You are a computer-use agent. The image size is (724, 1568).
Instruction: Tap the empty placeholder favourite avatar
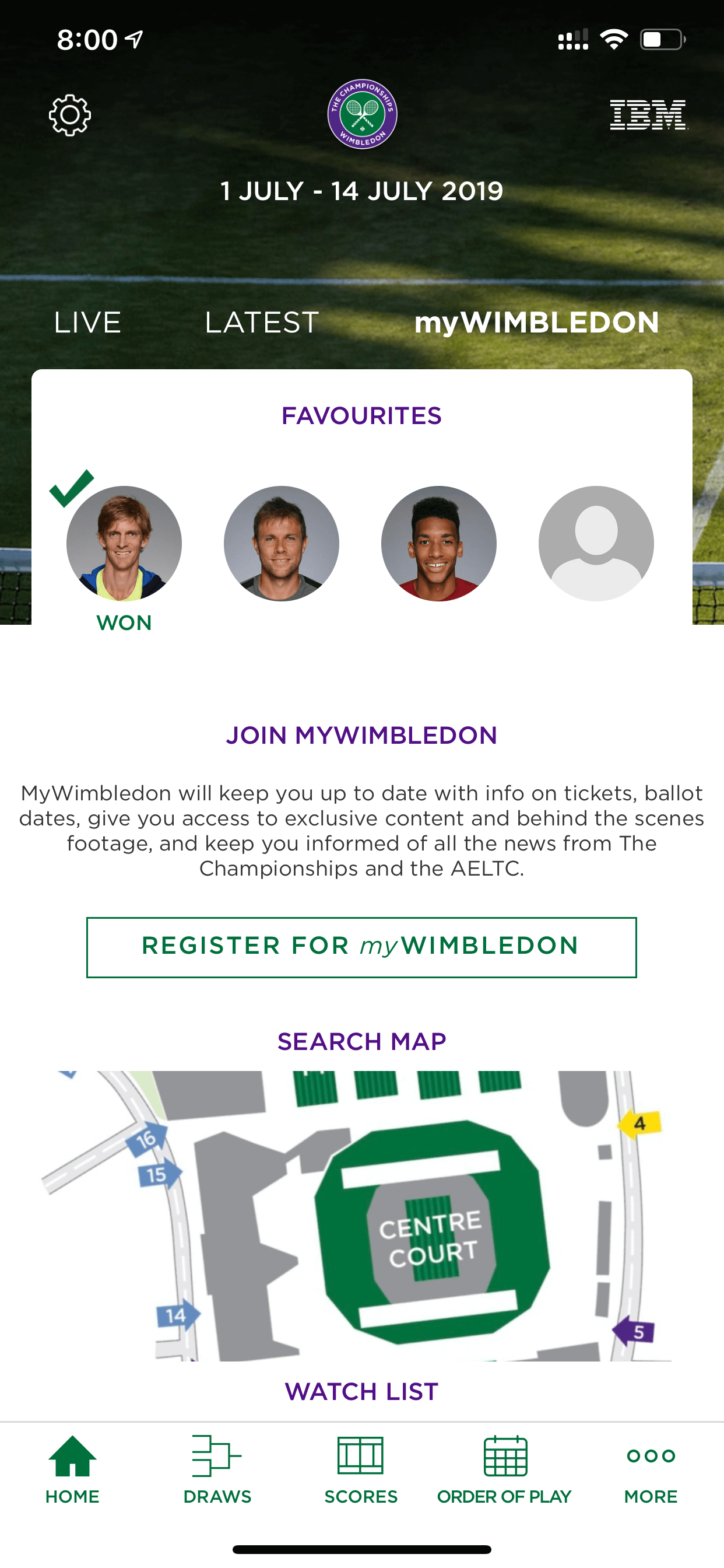pos(596,543)
